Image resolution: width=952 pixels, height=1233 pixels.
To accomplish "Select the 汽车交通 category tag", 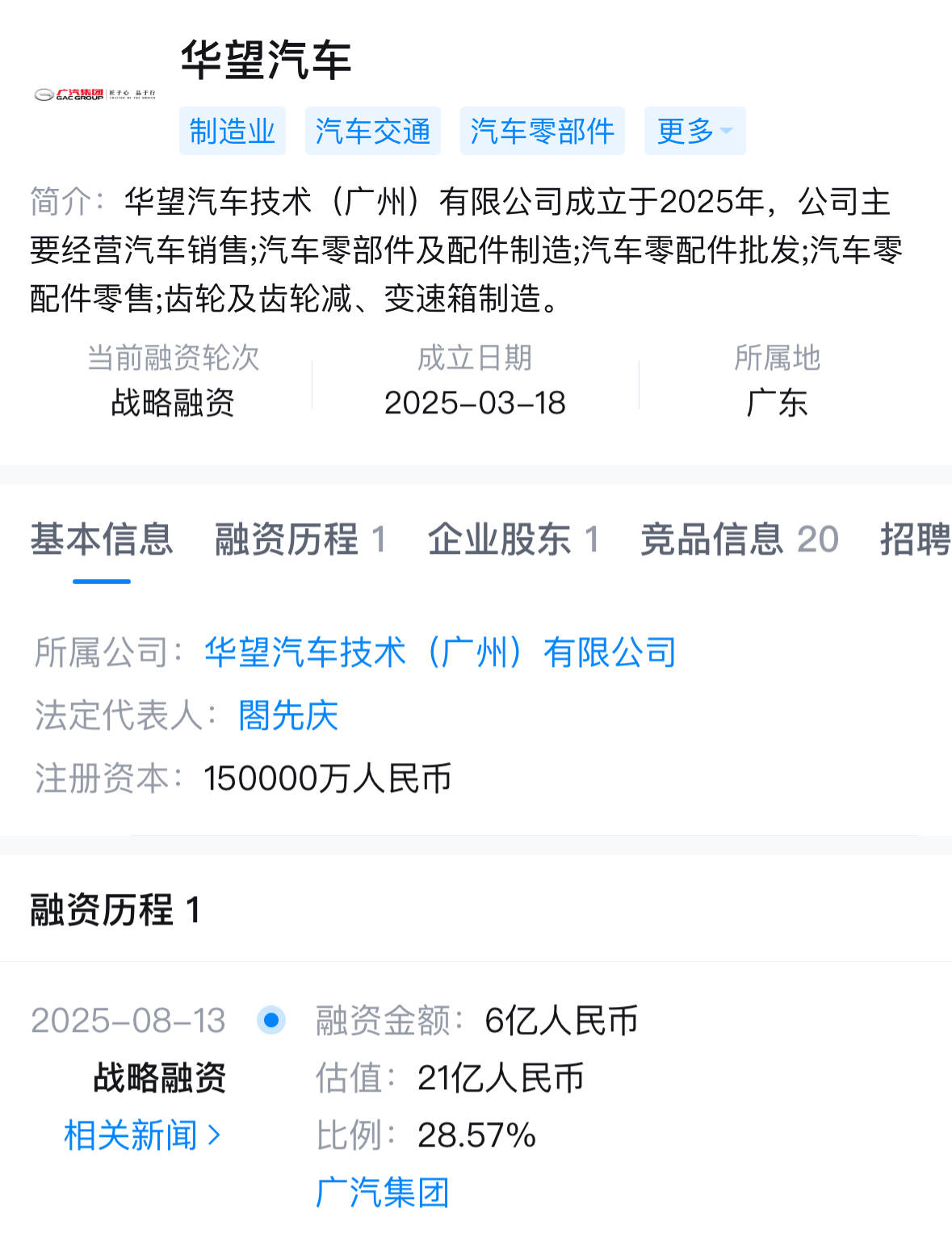I will 372,131.
